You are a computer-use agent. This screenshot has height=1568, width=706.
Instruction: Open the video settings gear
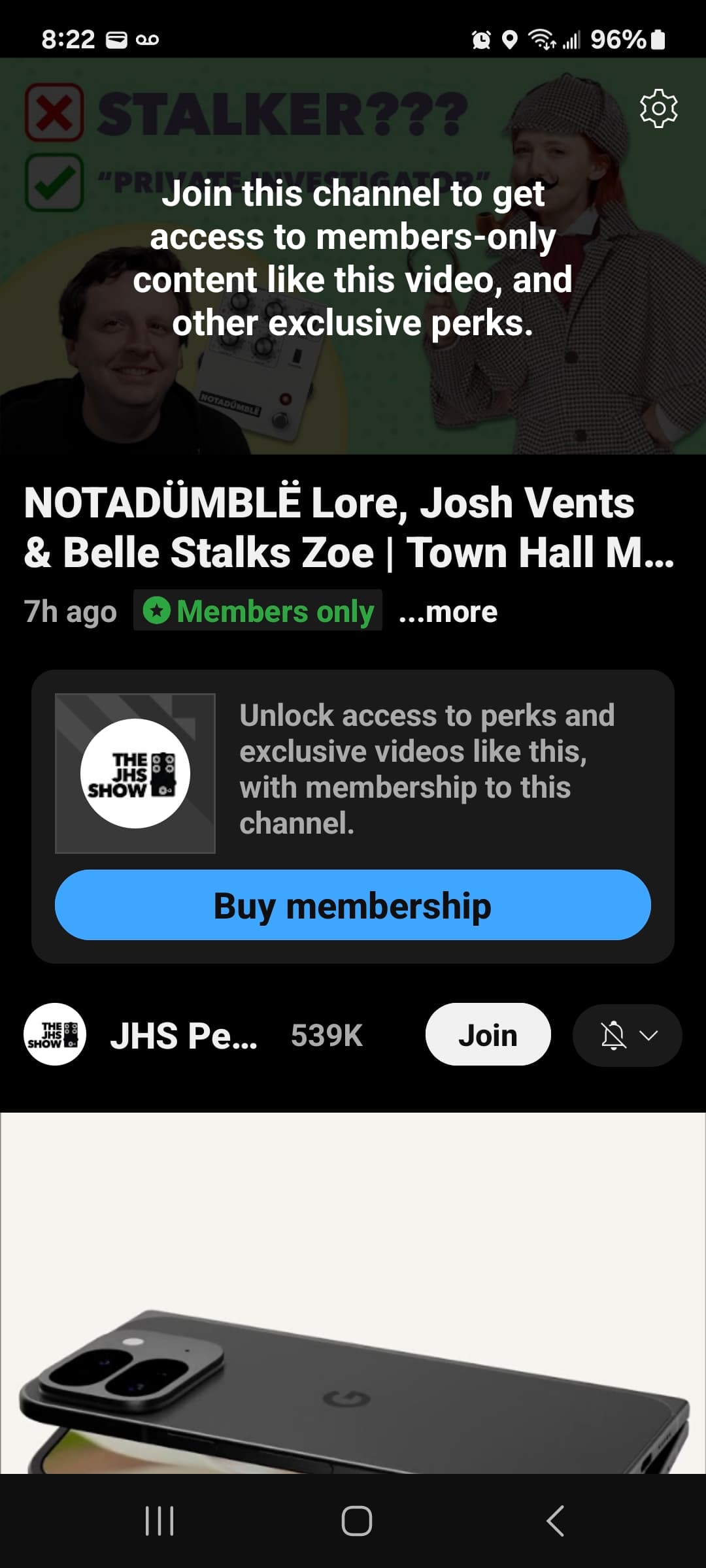coord(658,108)
